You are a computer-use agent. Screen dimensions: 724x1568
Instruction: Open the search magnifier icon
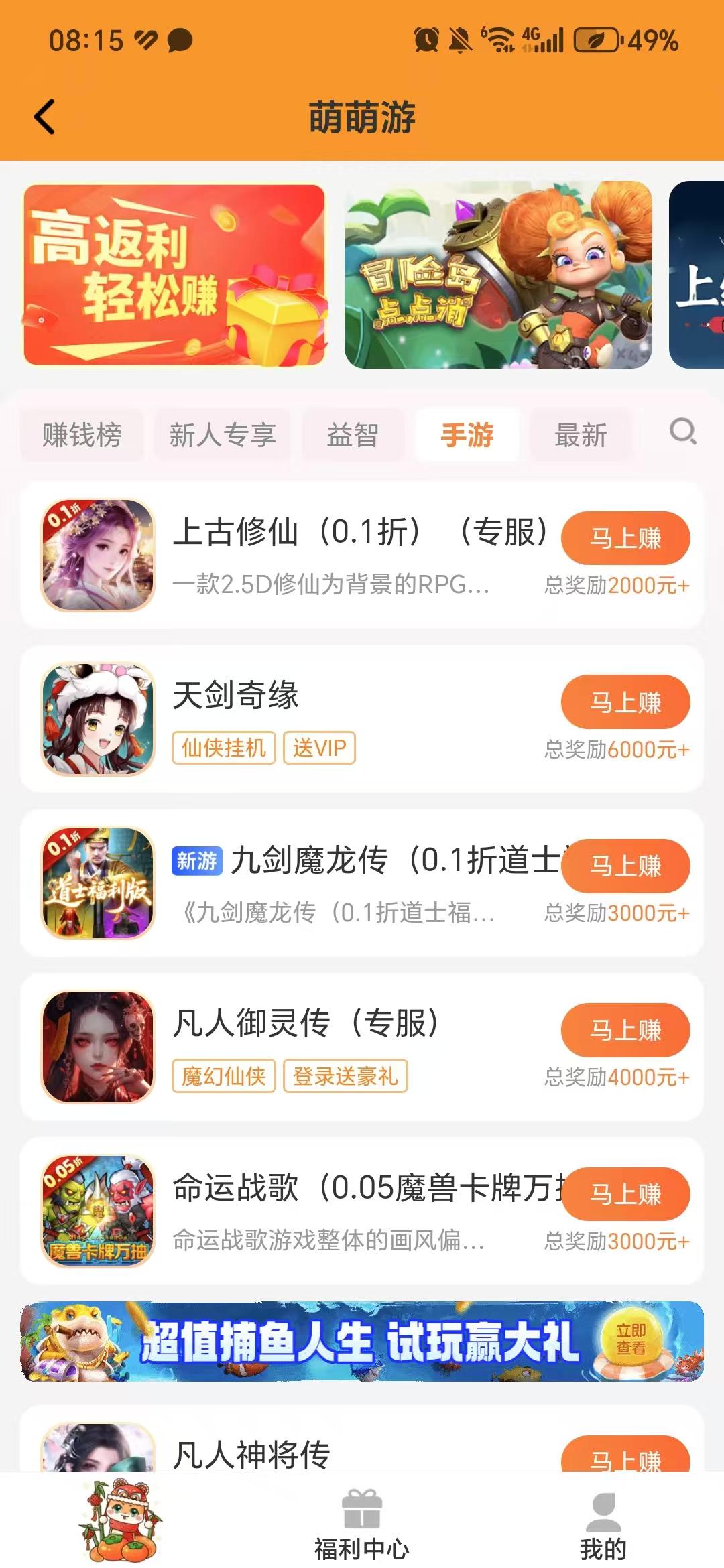[x=682, y=432]
